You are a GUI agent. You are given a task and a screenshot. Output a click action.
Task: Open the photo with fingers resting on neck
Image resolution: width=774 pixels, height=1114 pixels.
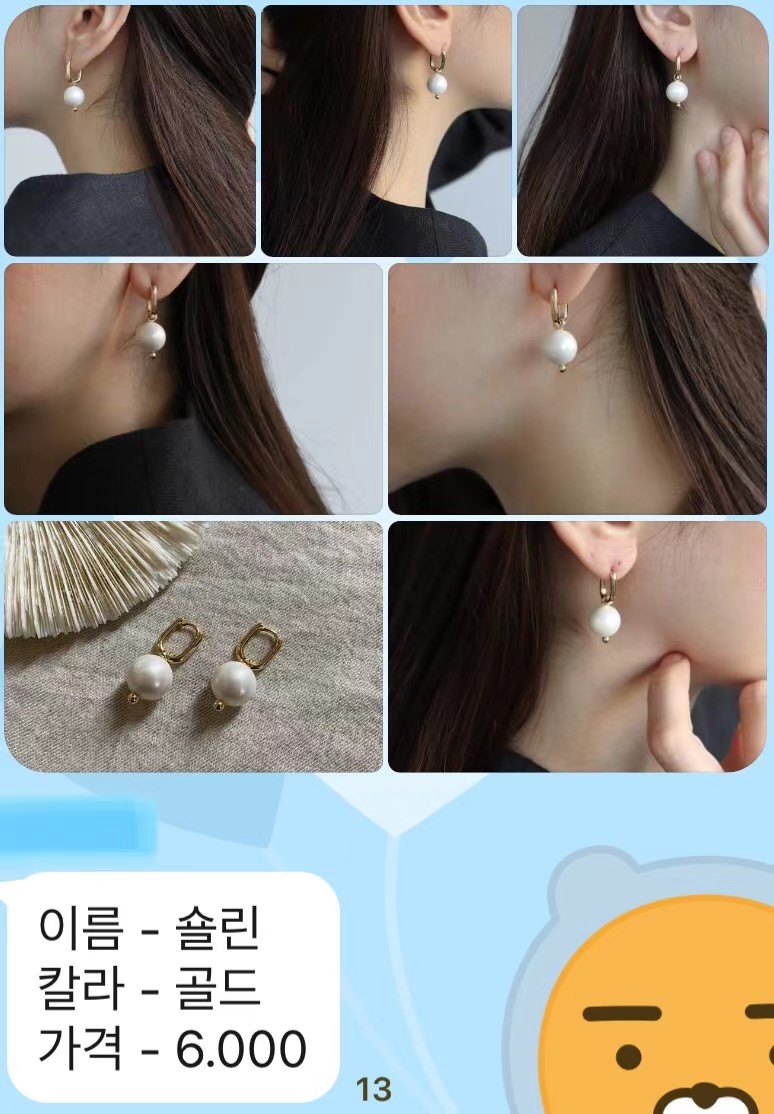click(x=642, y=130)
